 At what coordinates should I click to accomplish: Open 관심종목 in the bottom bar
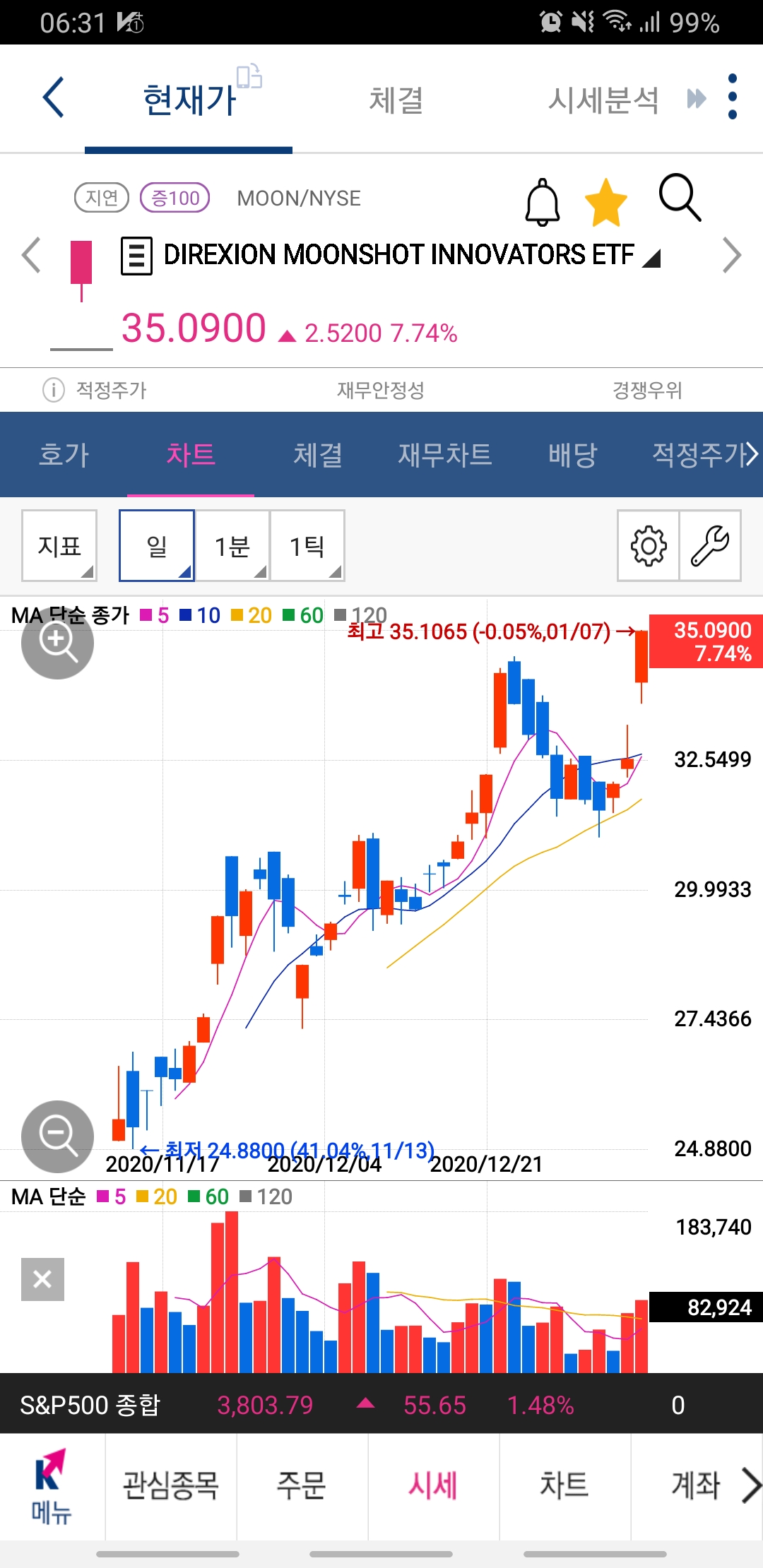point(171,1485)
